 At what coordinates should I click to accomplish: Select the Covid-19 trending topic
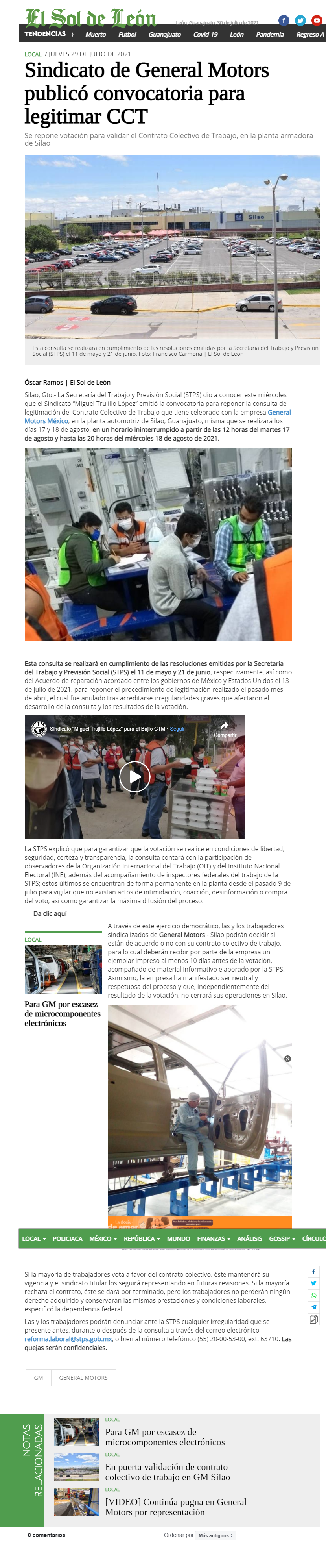click(x=205, y=35)
